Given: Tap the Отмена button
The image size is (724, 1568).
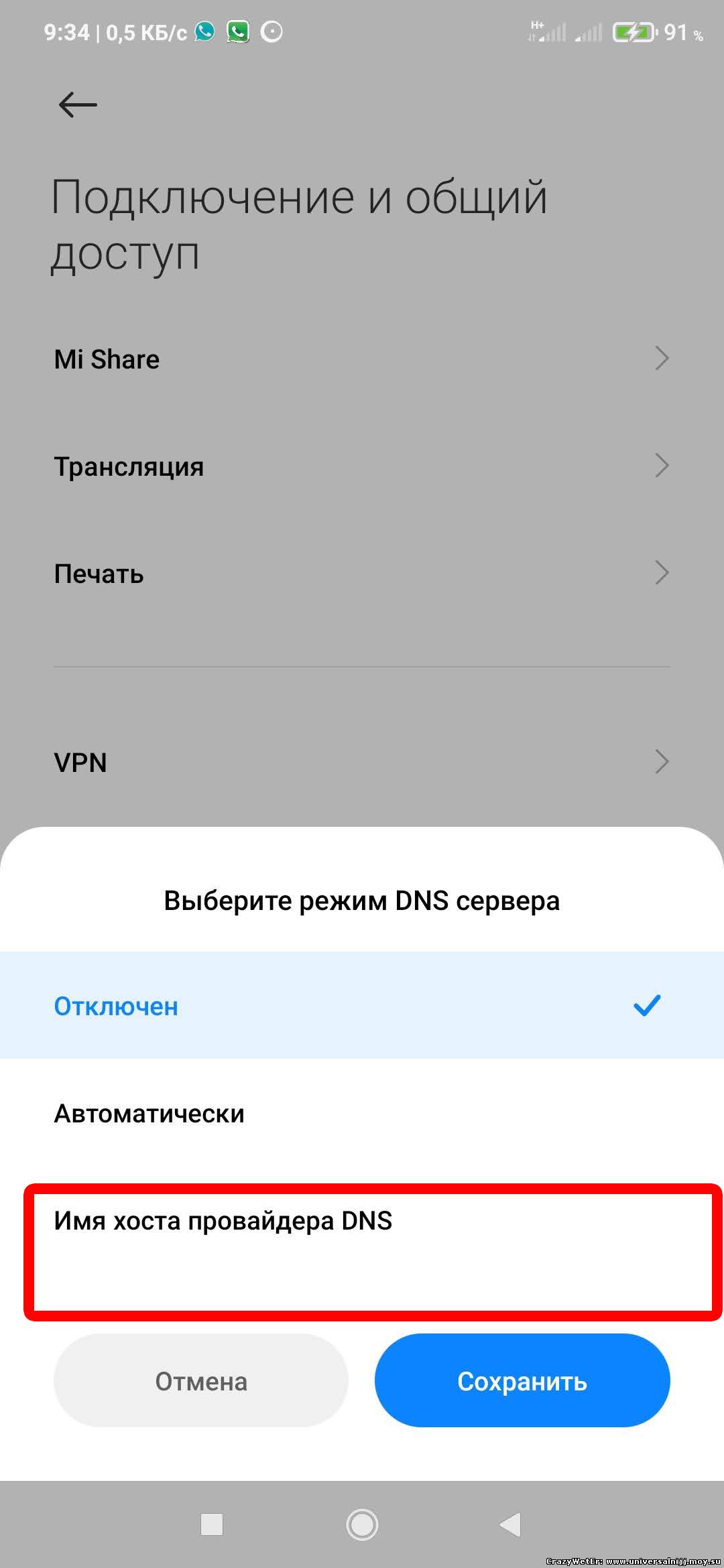Looking at the screenshot, I should tap(200, 1381).
